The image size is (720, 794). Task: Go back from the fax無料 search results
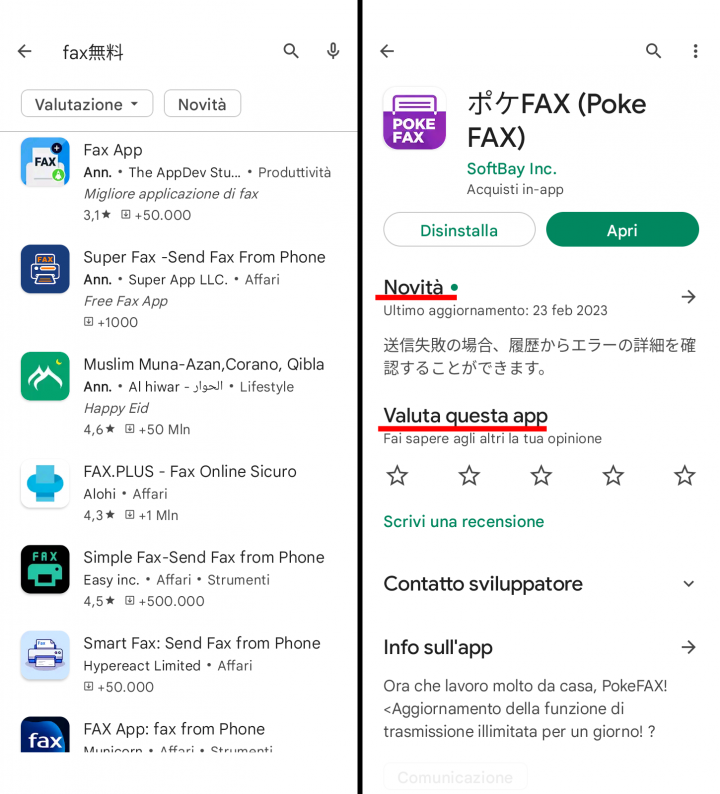(24, 51)
